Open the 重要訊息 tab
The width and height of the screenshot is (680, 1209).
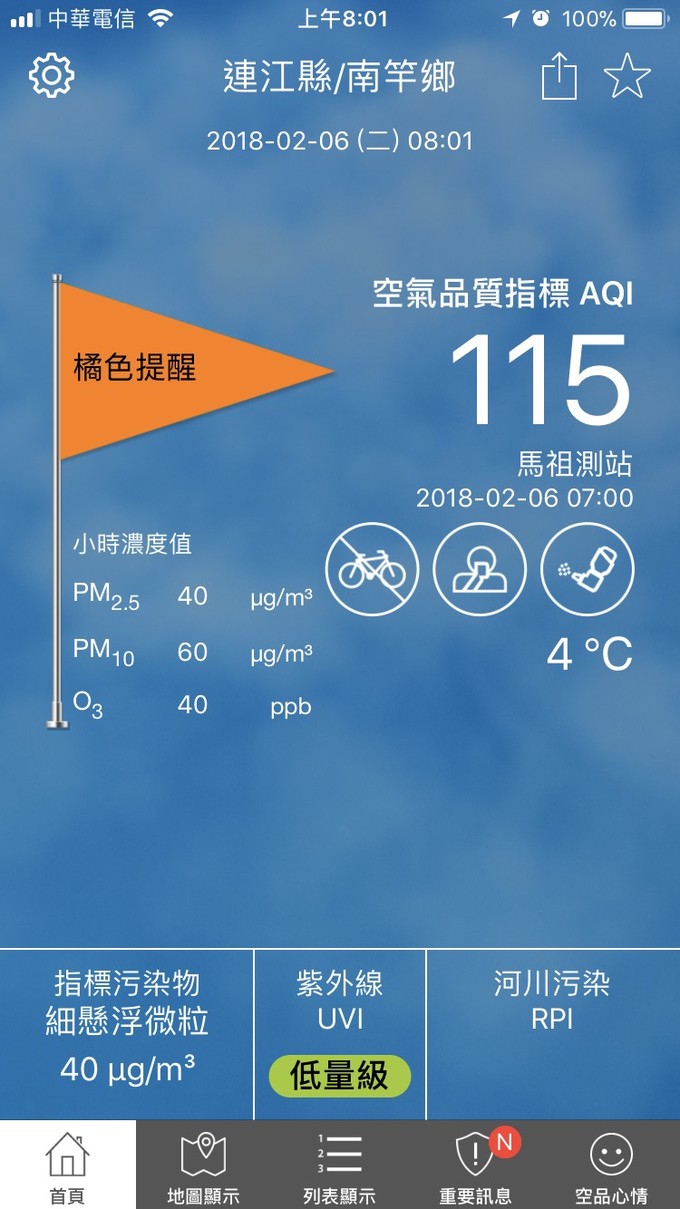pyautogui.click(x=475, y=1166)
